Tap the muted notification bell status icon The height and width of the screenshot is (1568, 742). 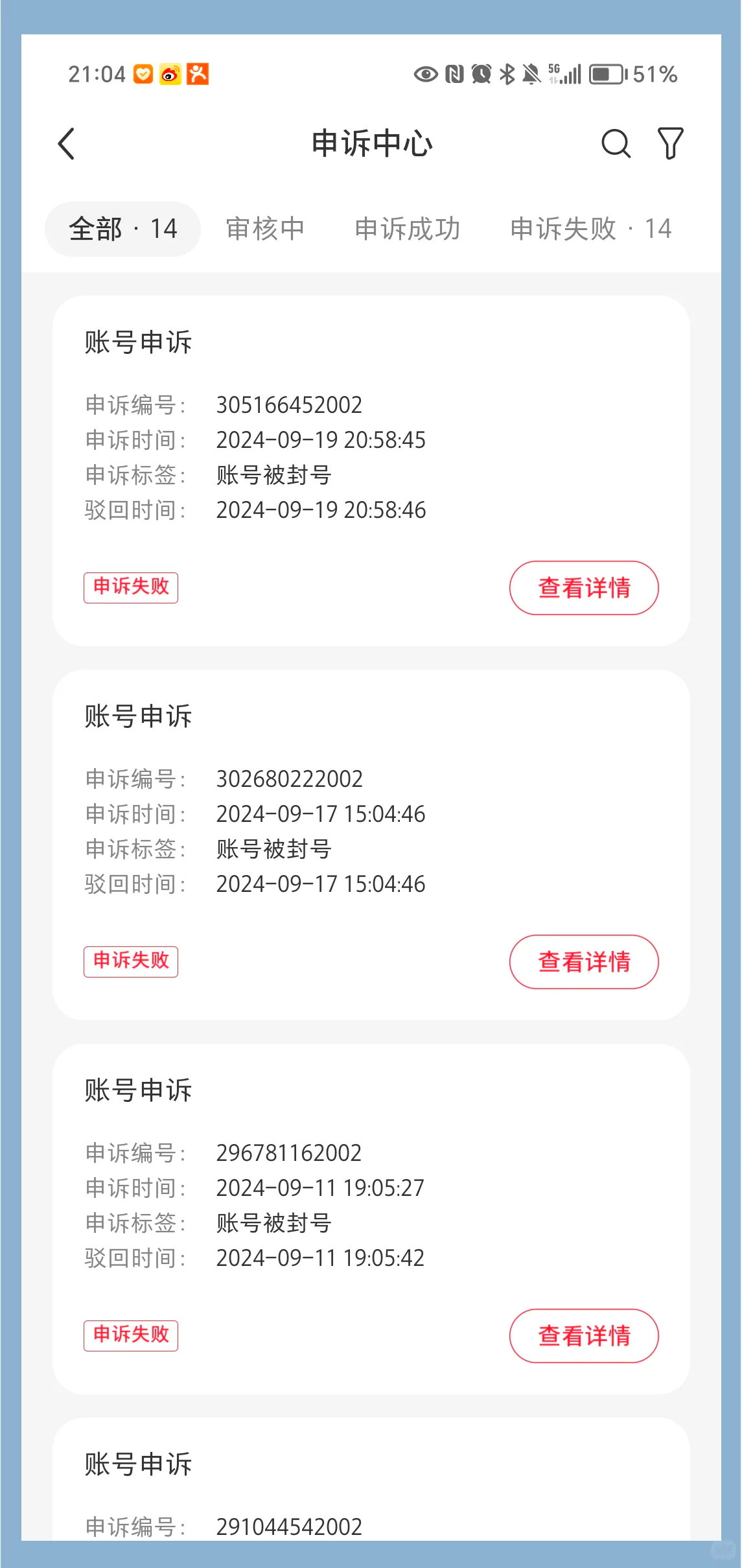click(x=530, y=74)
